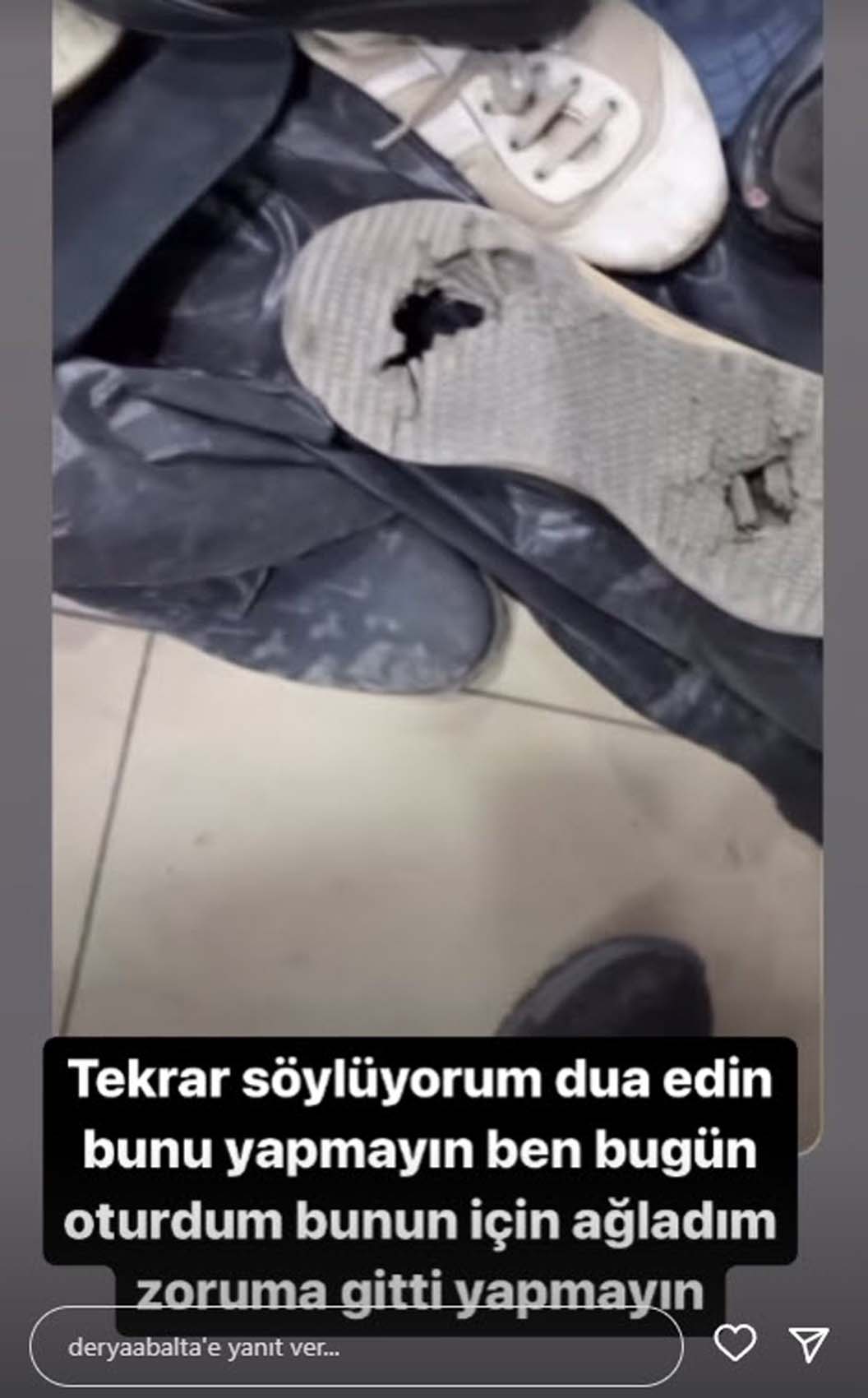Share the story via the paper plane icon

pos(807,1344)
